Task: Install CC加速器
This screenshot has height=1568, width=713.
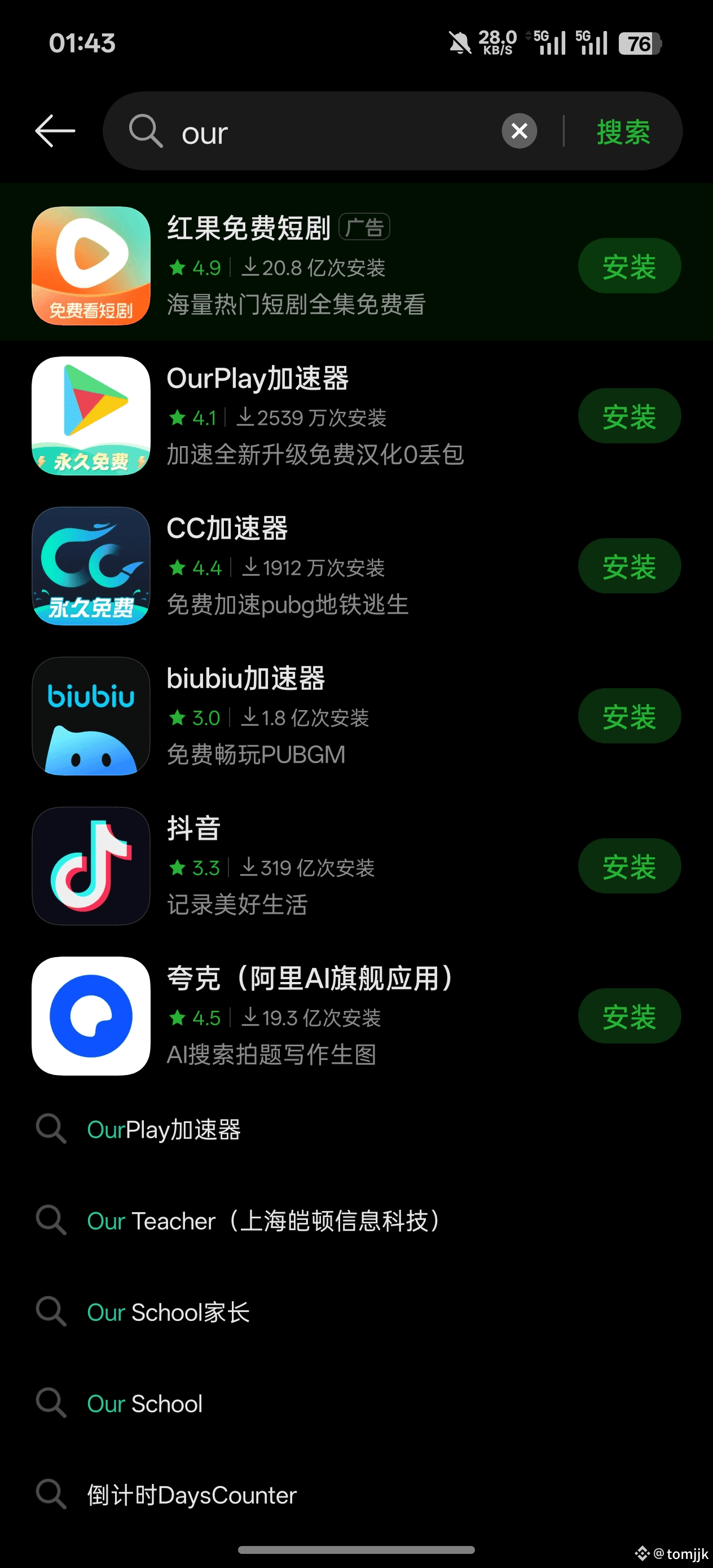Action: [x=628, y=566]
